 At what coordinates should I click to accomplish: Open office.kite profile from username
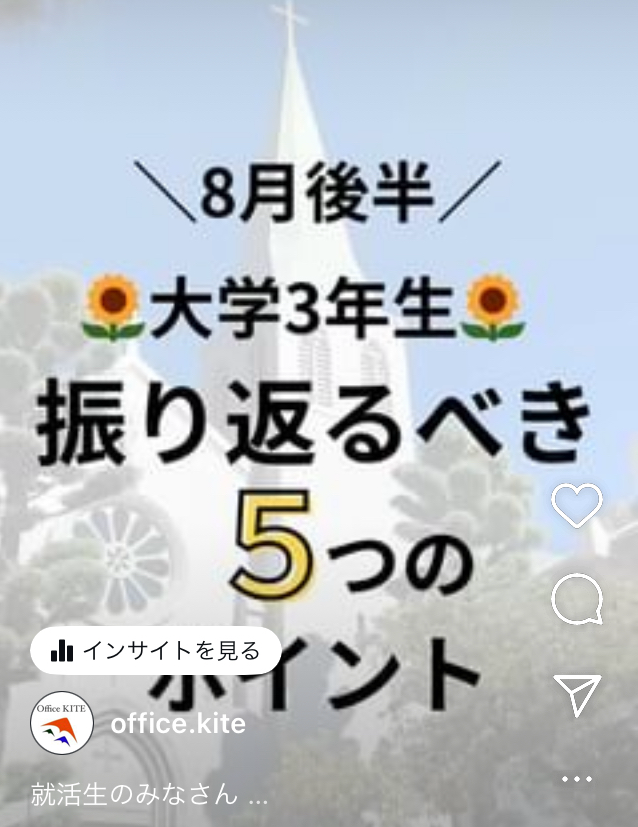point(178,723)
